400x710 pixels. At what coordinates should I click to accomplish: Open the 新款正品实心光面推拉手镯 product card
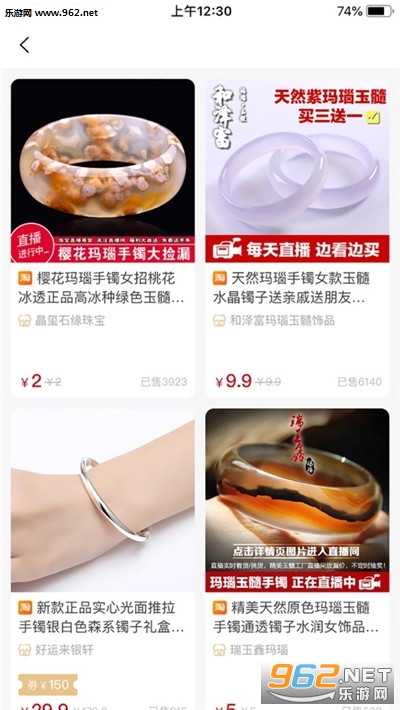click(x=103, y=559)
